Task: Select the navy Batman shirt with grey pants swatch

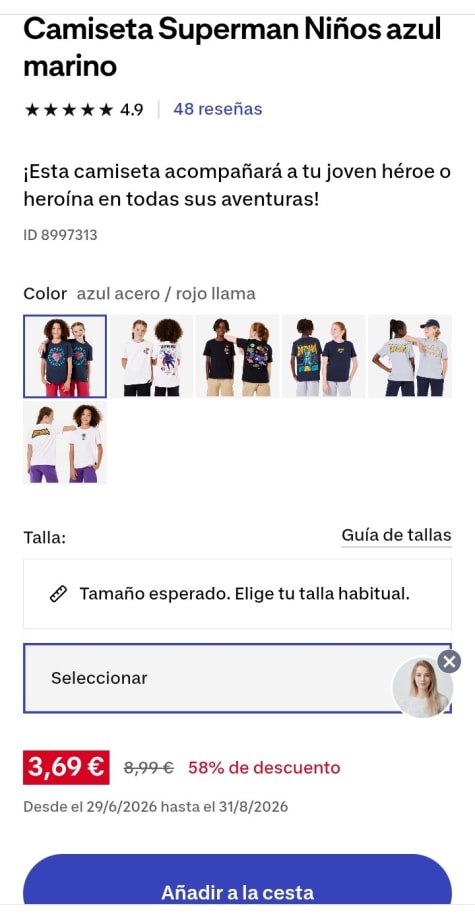Action: tap(323, 356)
